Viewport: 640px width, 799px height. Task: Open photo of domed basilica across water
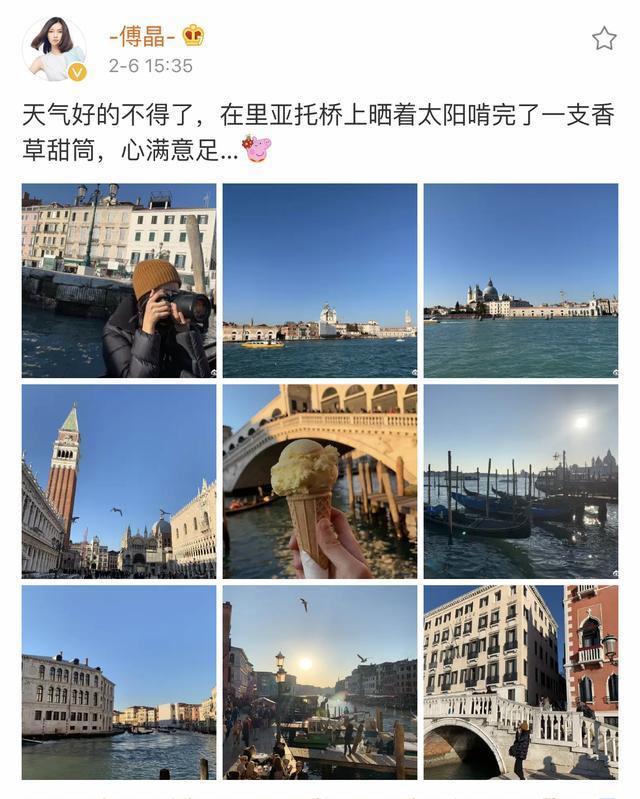(520, 280)
